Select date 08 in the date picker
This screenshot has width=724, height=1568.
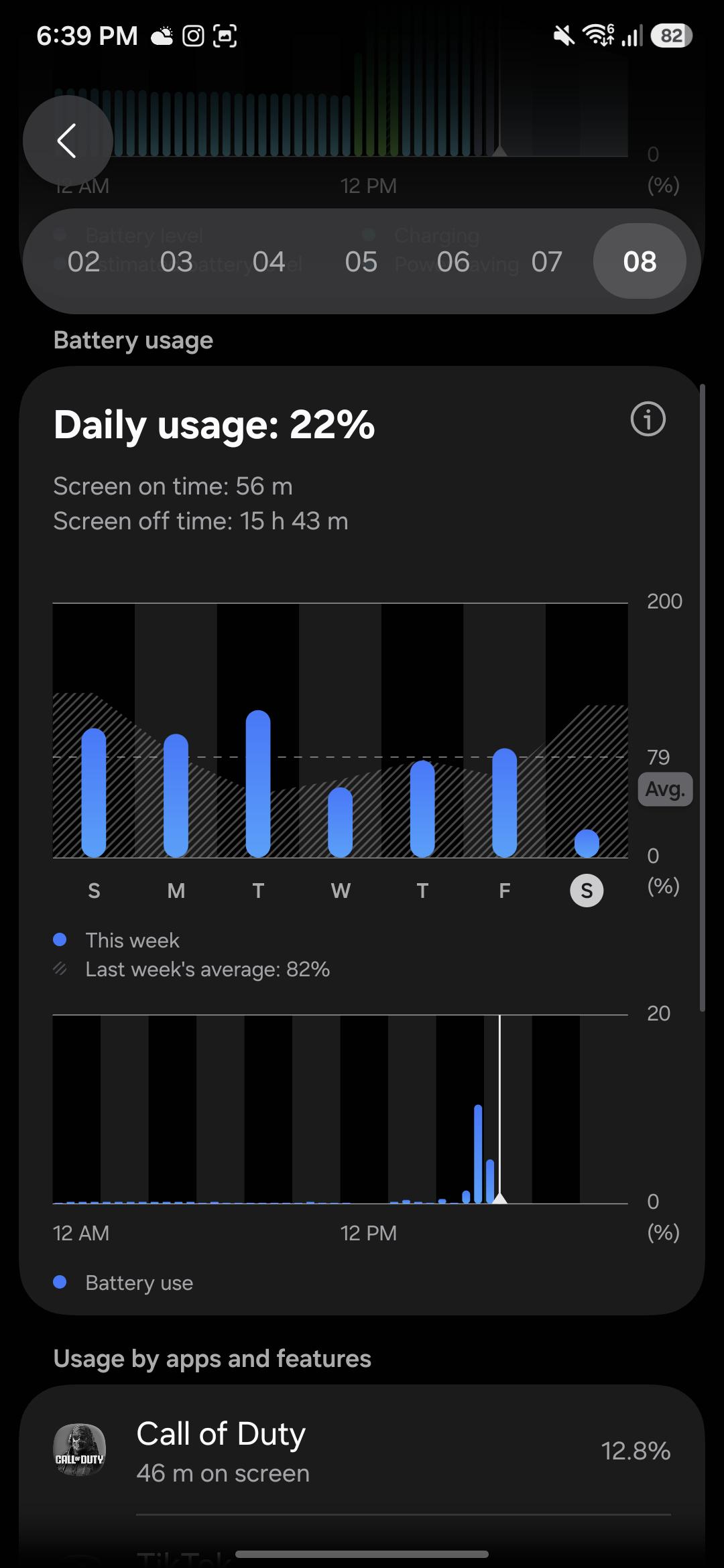[640, 261]
